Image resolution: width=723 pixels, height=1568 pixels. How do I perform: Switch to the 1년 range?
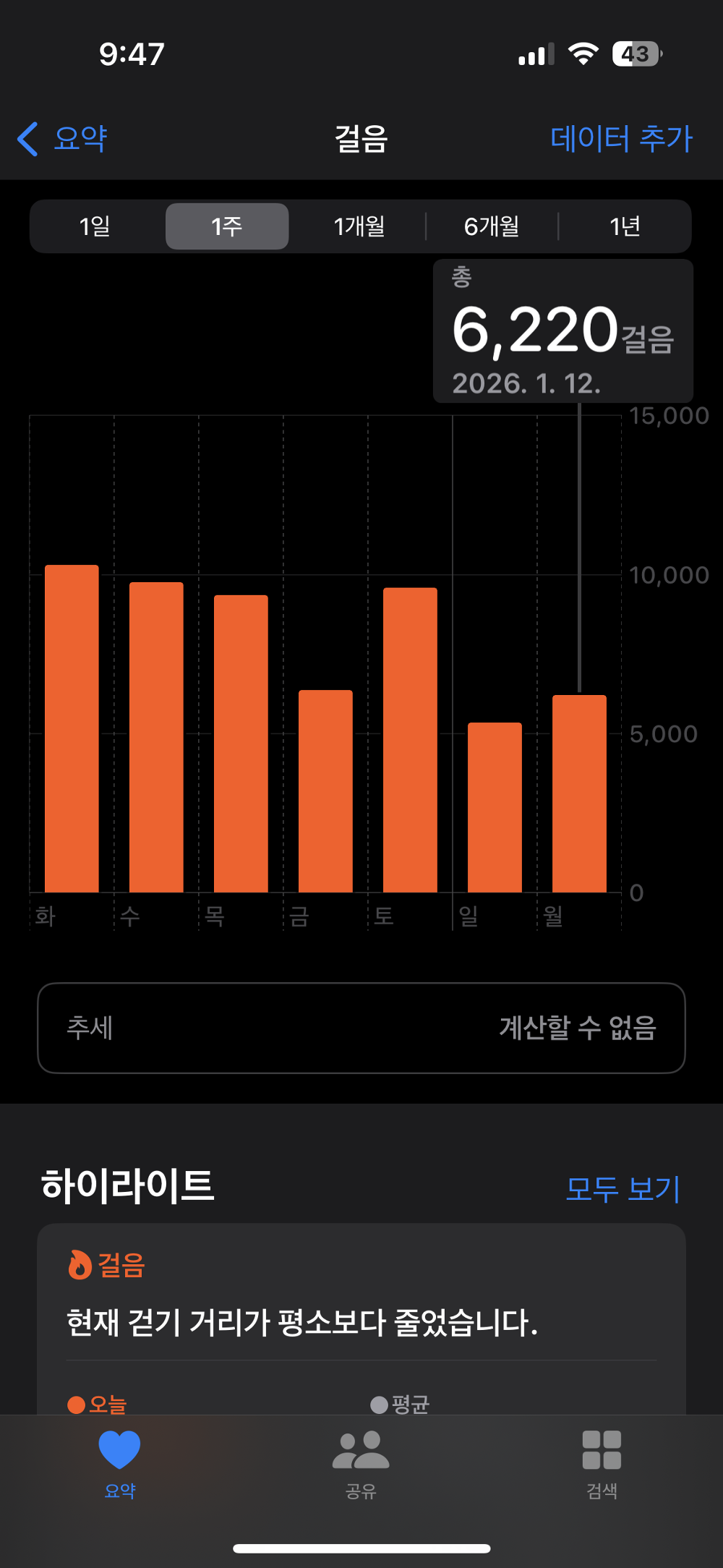click(625, 226)
